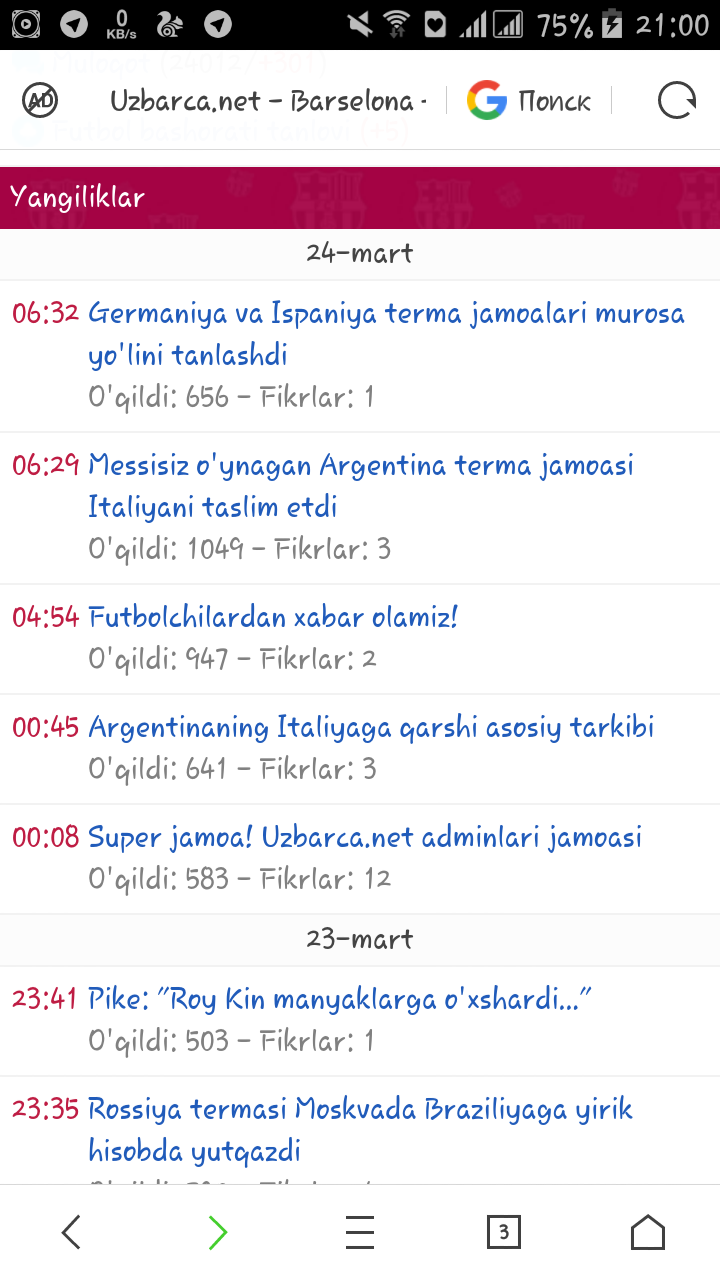This screenshot has width=720, height=1280.
Task: View Argentinaning Italiyaga qarshi asosiy tarkibi
Action: [x=371, y=727]
